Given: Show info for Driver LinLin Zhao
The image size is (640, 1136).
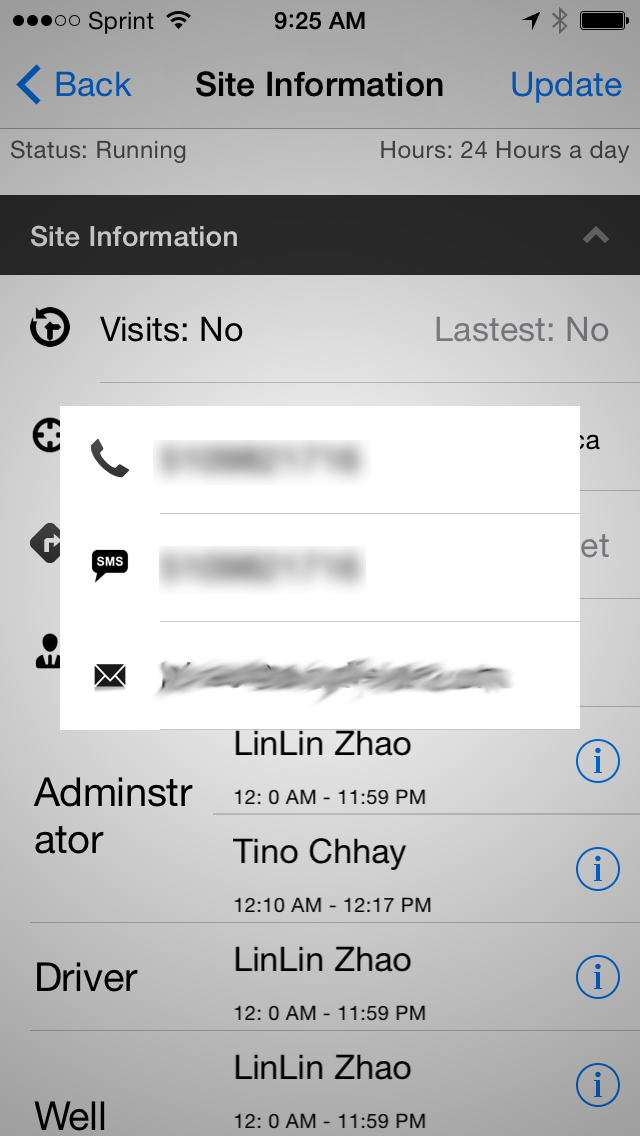Looking at the screenshot, I should 598,977.
